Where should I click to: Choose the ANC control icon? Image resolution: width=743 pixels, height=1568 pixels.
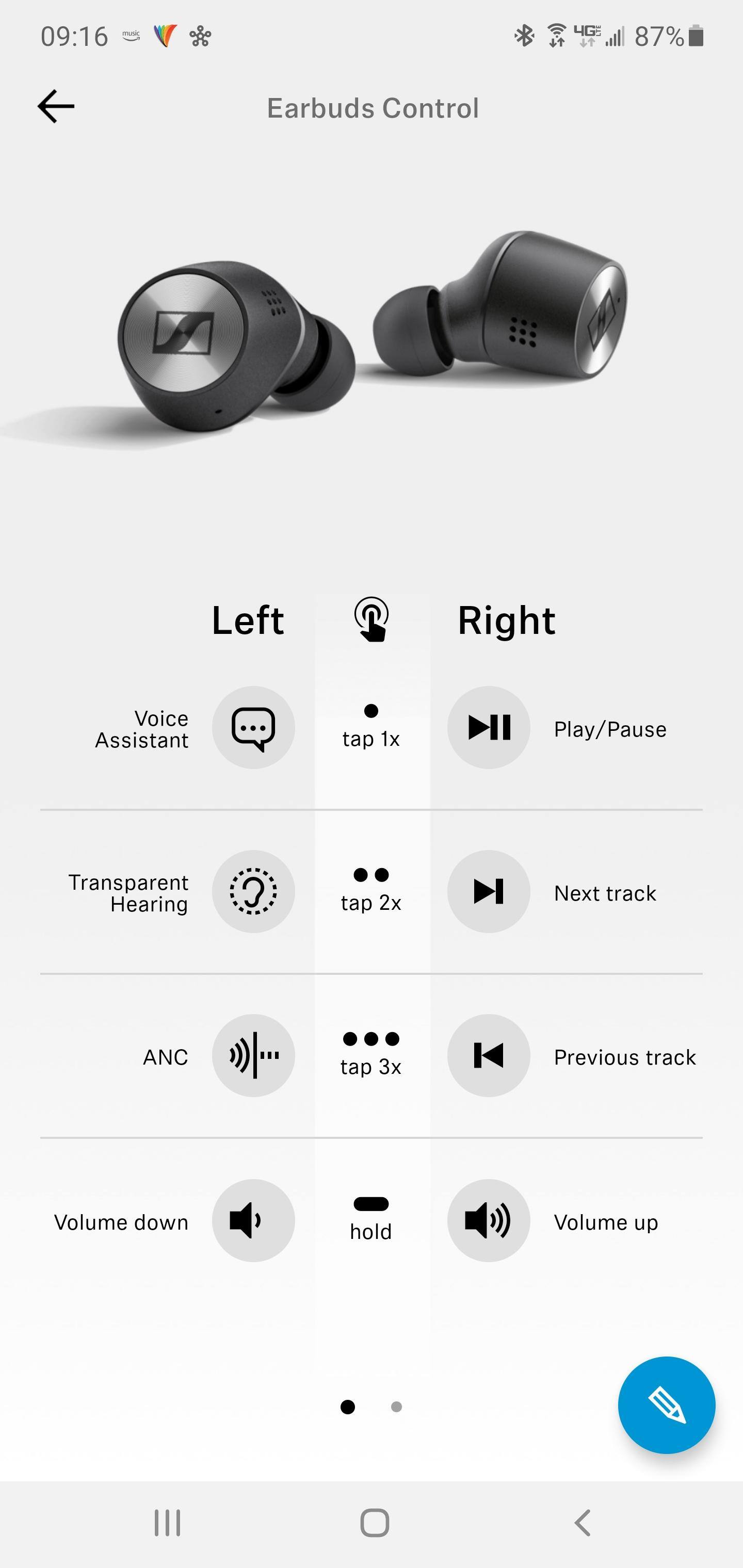click(253, 1055)
